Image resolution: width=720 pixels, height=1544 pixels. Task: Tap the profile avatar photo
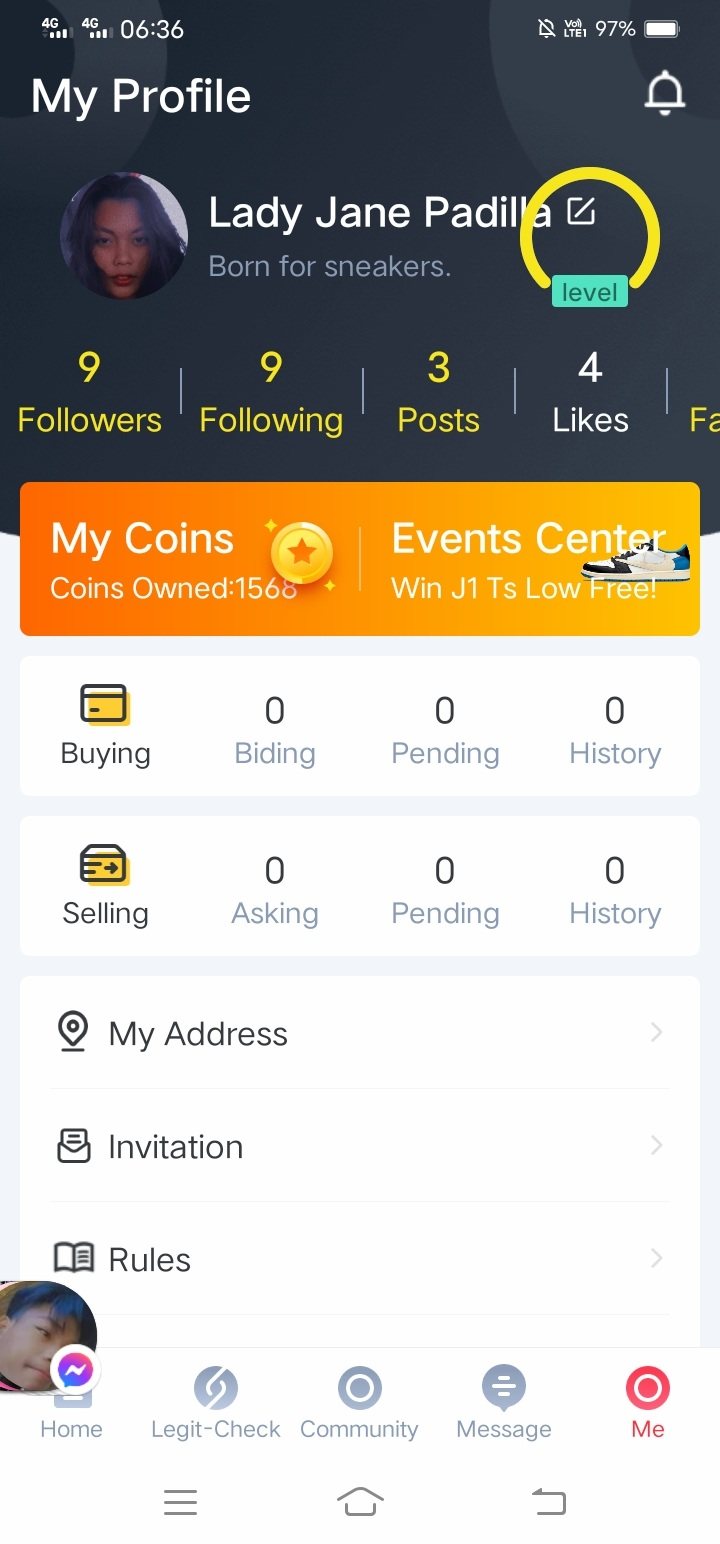pyautogui.click(x=124, y=236)
